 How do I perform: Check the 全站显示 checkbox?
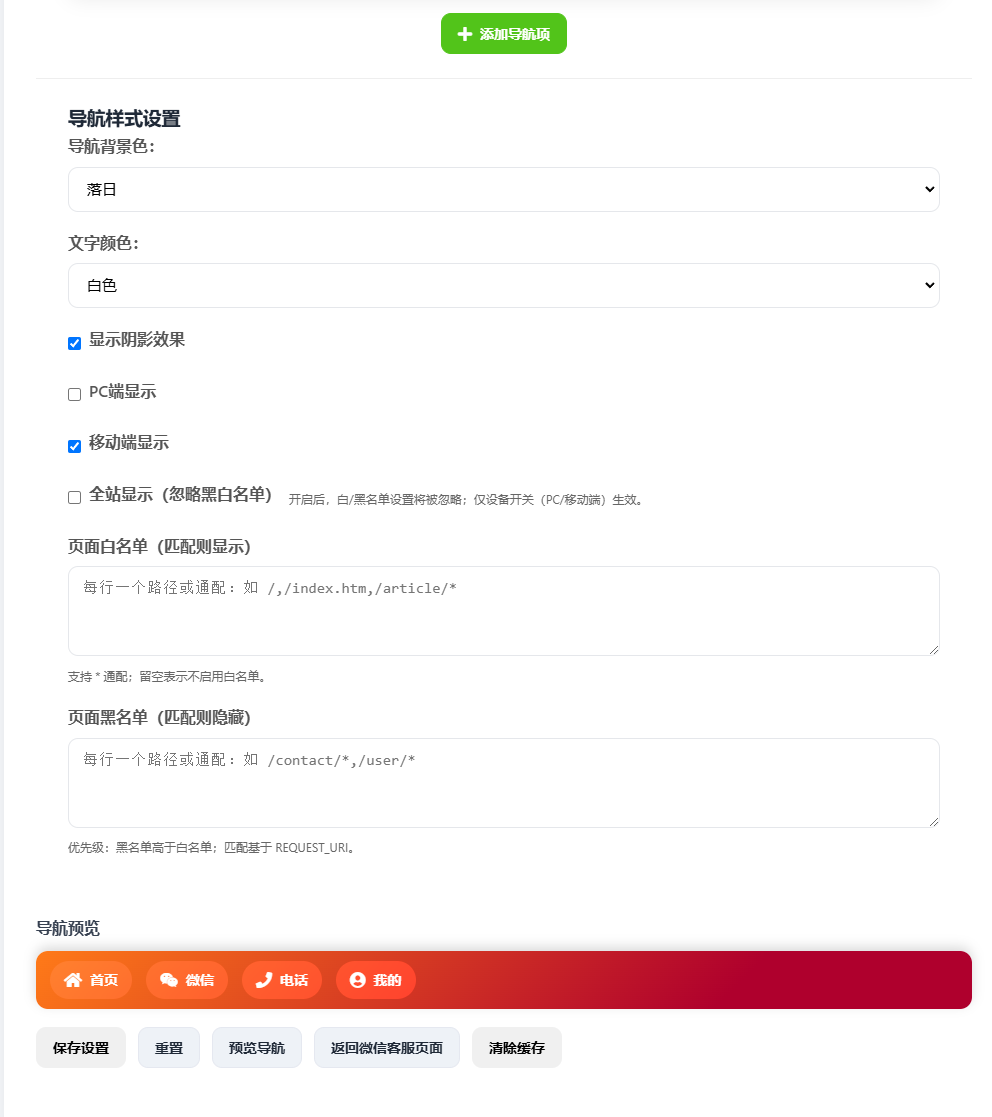coord(75,497)
